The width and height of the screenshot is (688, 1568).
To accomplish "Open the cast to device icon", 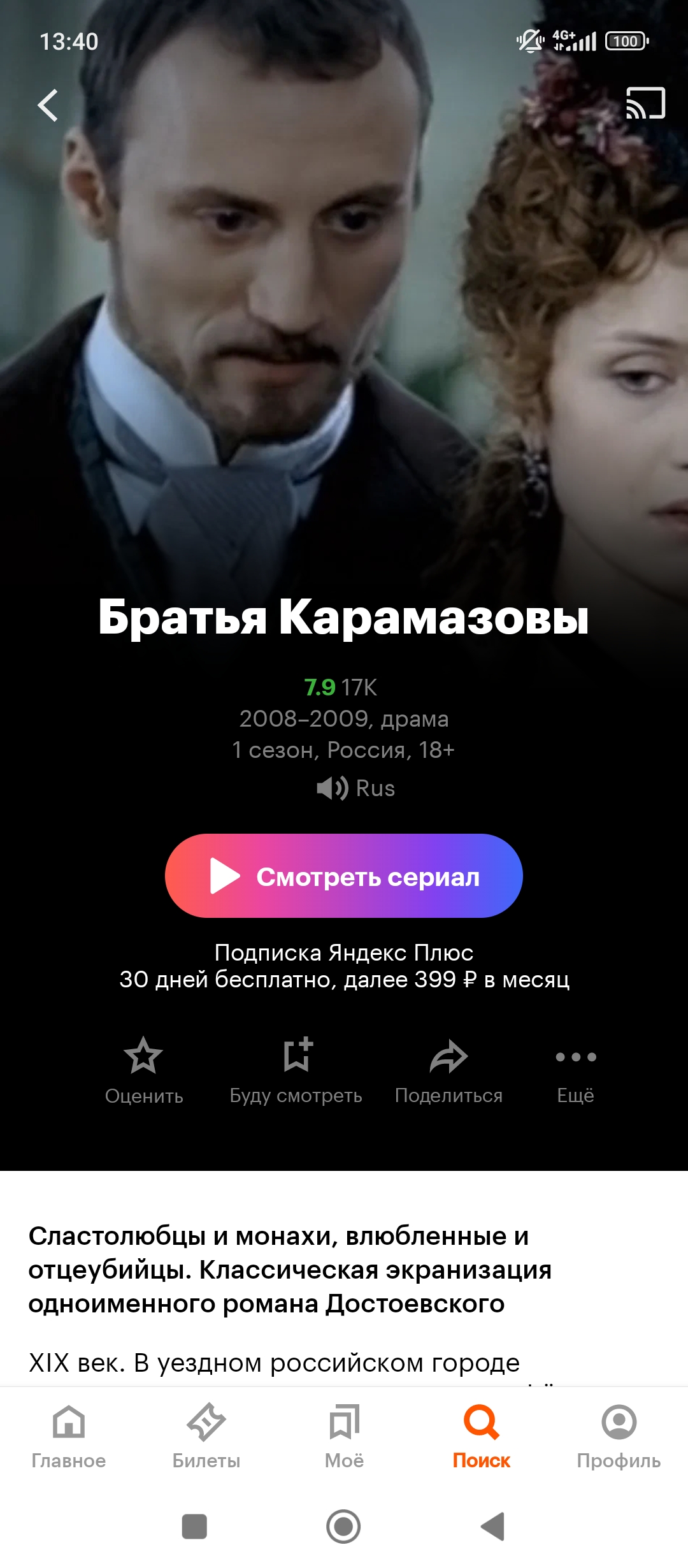I will tap(645, 103).
